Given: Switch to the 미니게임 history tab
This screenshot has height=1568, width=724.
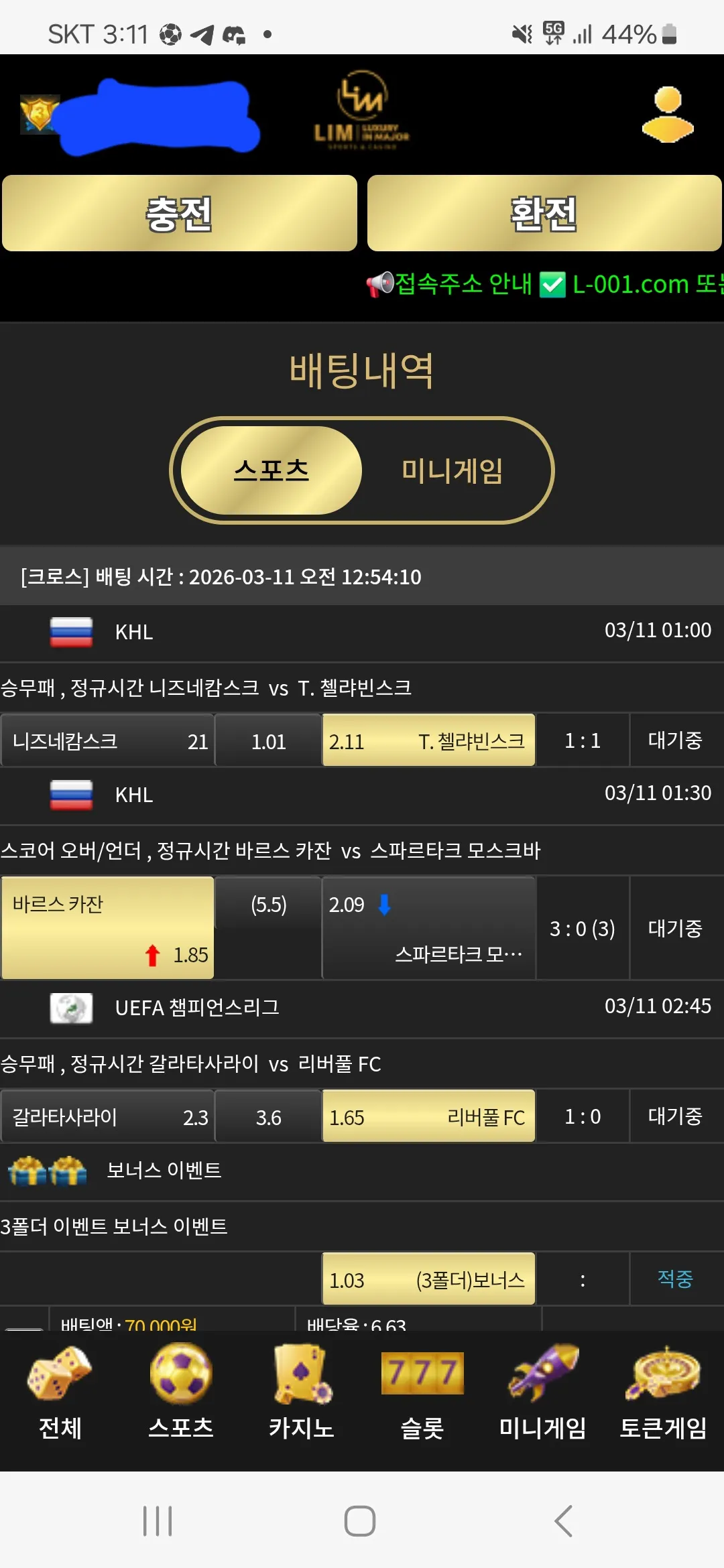Looking at the screenshot, I should [452, 470].
